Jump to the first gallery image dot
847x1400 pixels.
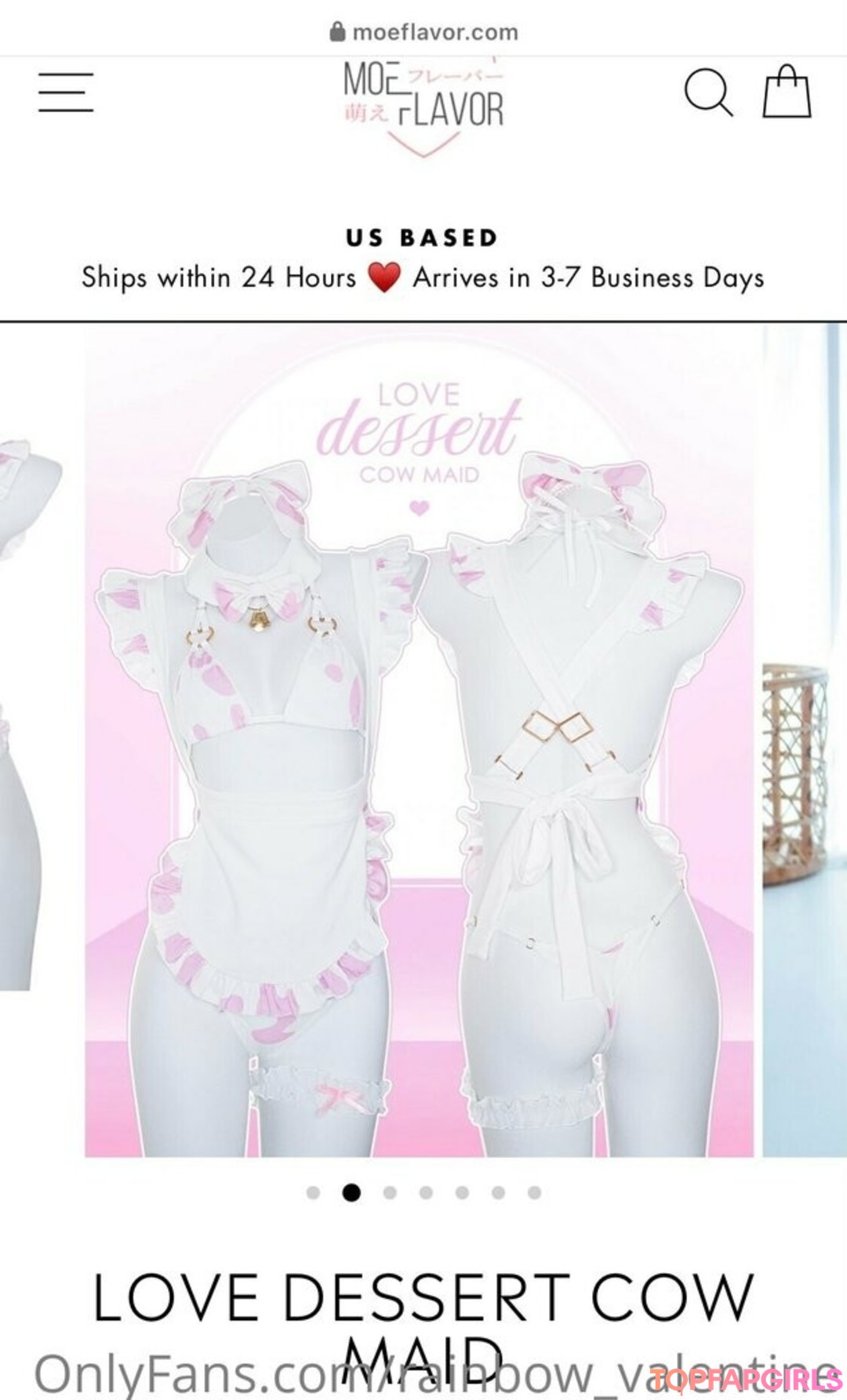(314, 1193)
